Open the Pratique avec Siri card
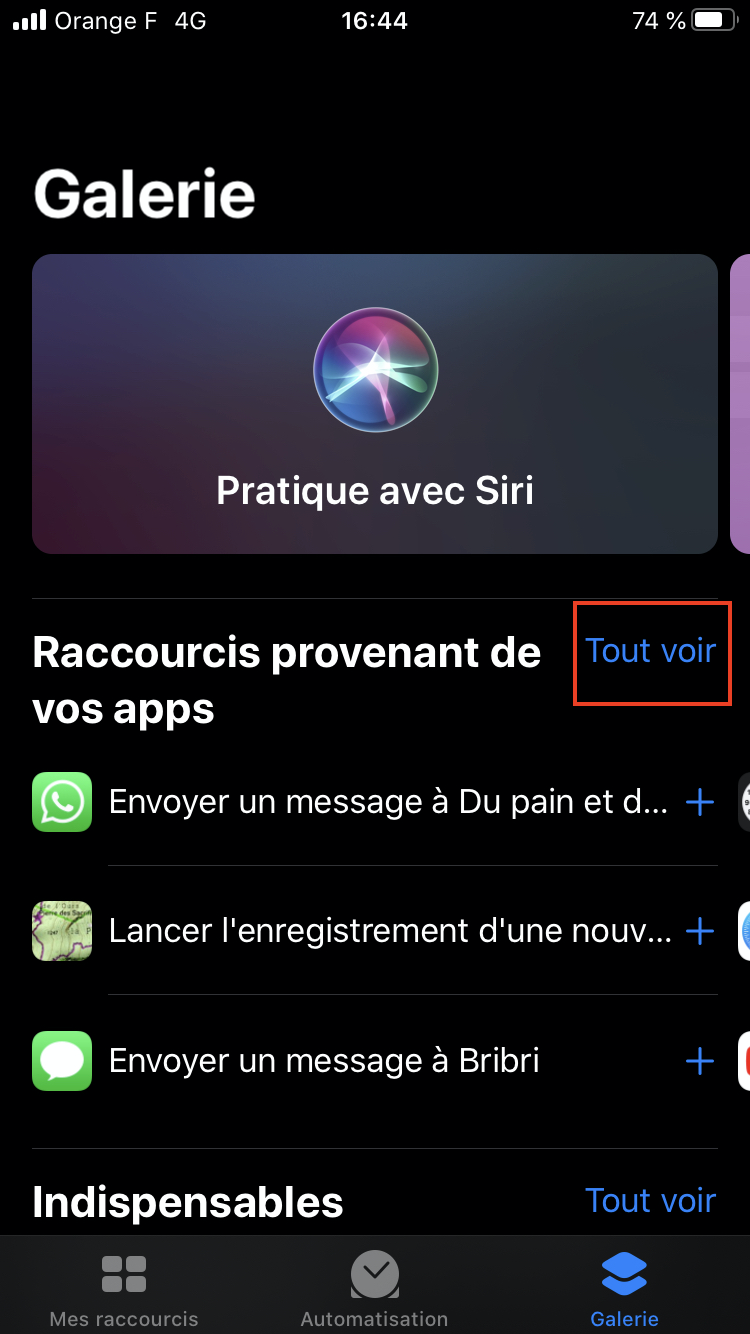The image size is (750, 1334). [375, 403]
